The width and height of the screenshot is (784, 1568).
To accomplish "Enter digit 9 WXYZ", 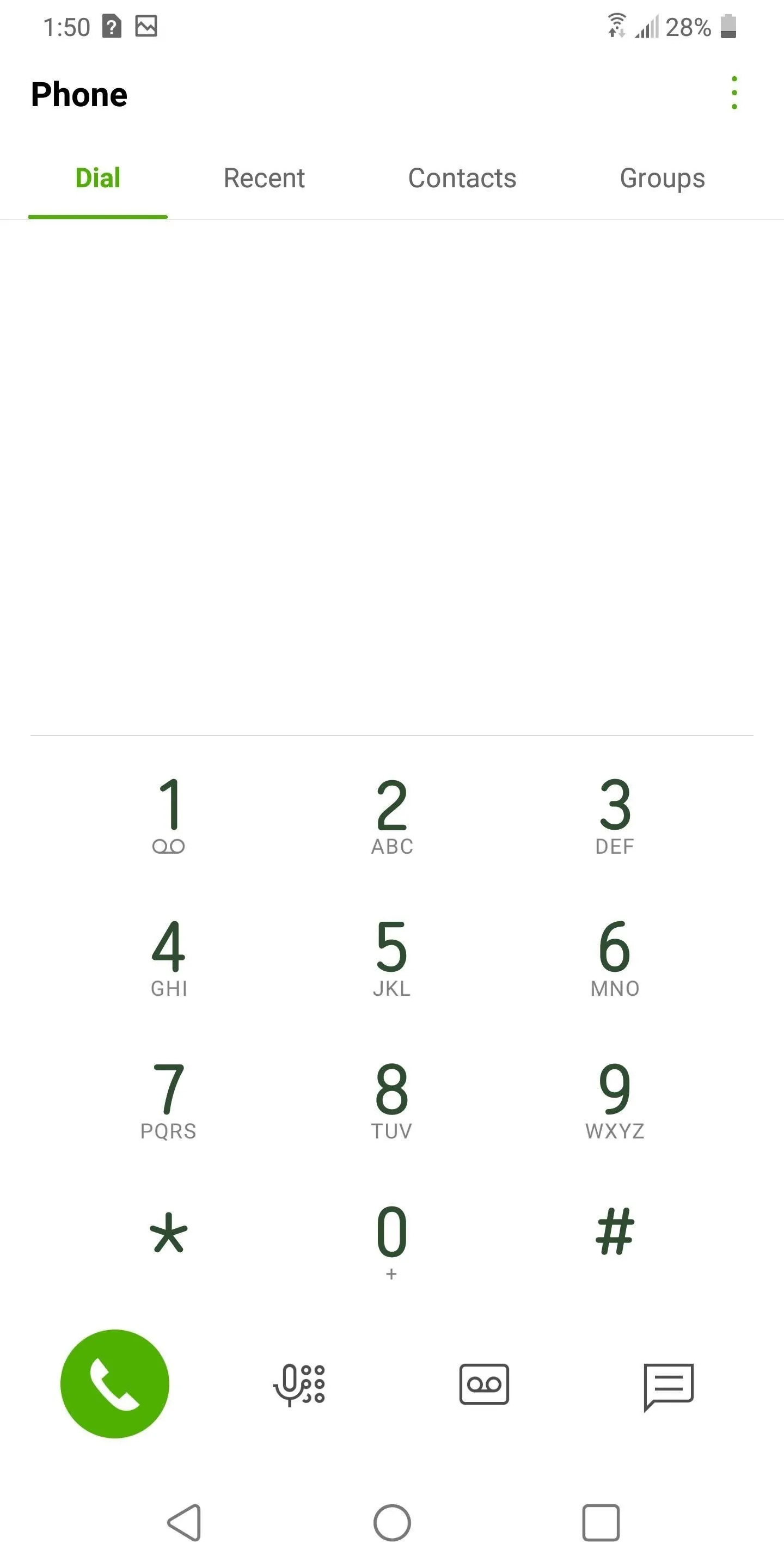I will pos(615,1100).
